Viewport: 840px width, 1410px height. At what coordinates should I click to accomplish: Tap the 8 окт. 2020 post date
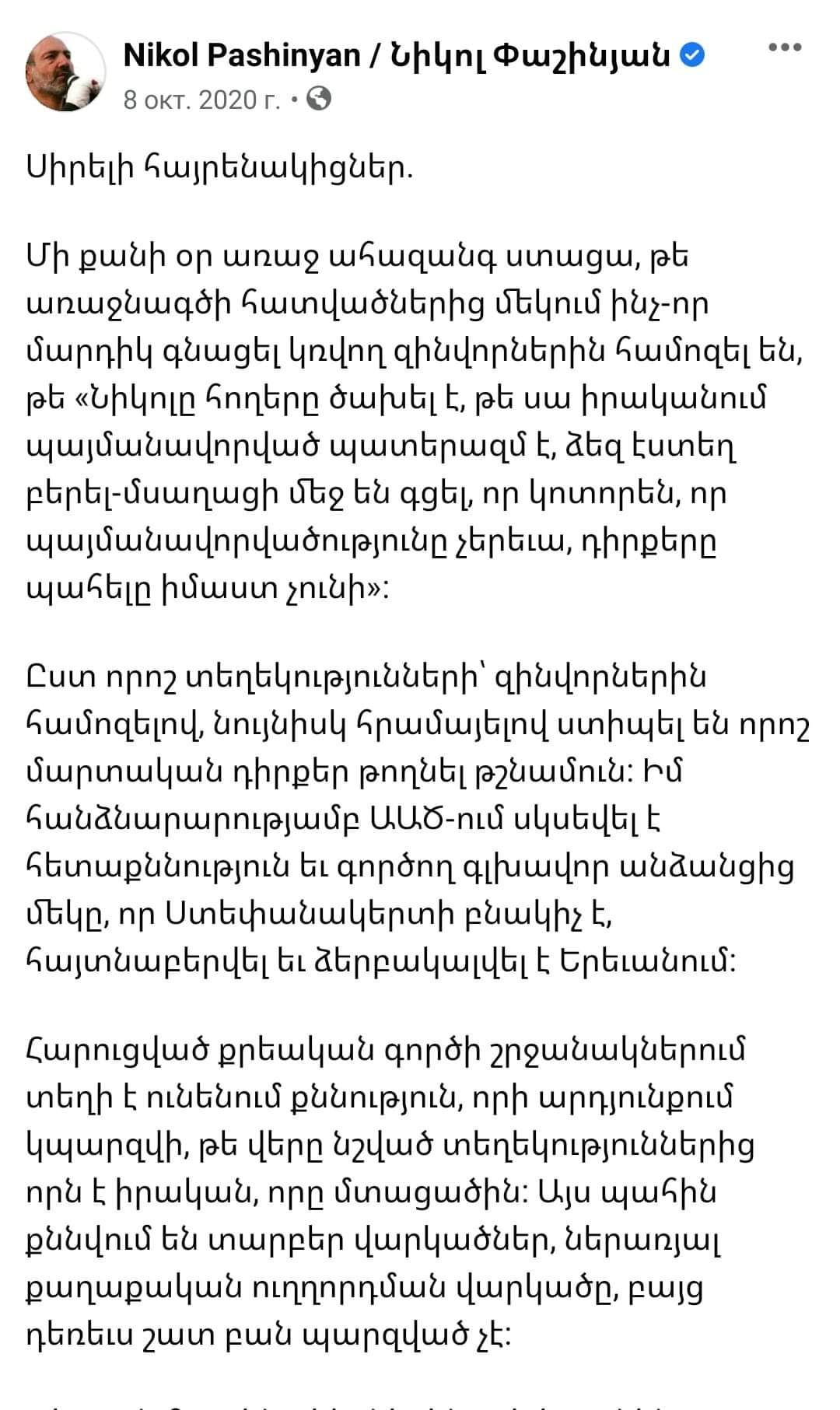(201, 100)
